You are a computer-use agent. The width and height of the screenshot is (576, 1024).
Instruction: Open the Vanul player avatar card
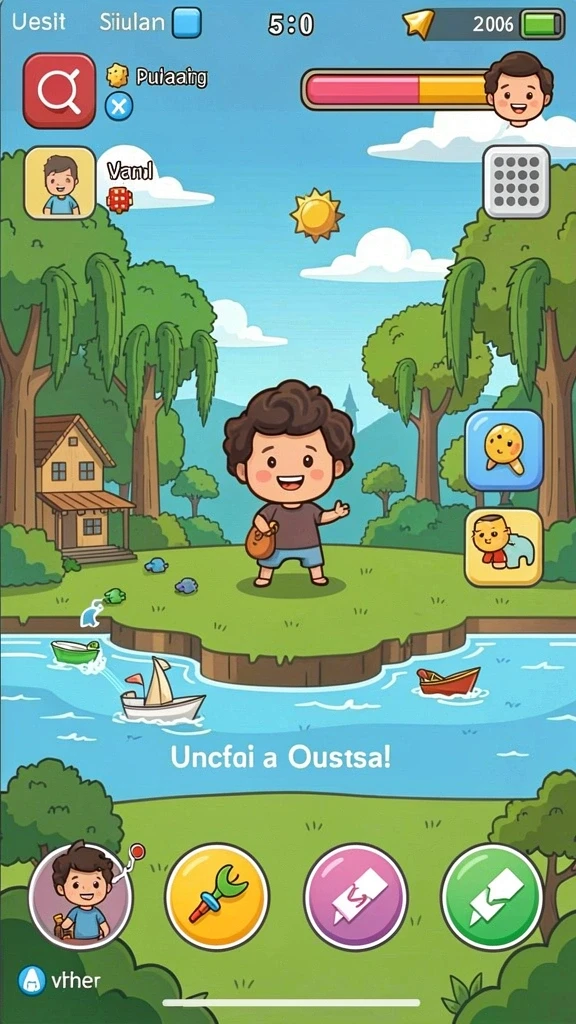point(60,182)
